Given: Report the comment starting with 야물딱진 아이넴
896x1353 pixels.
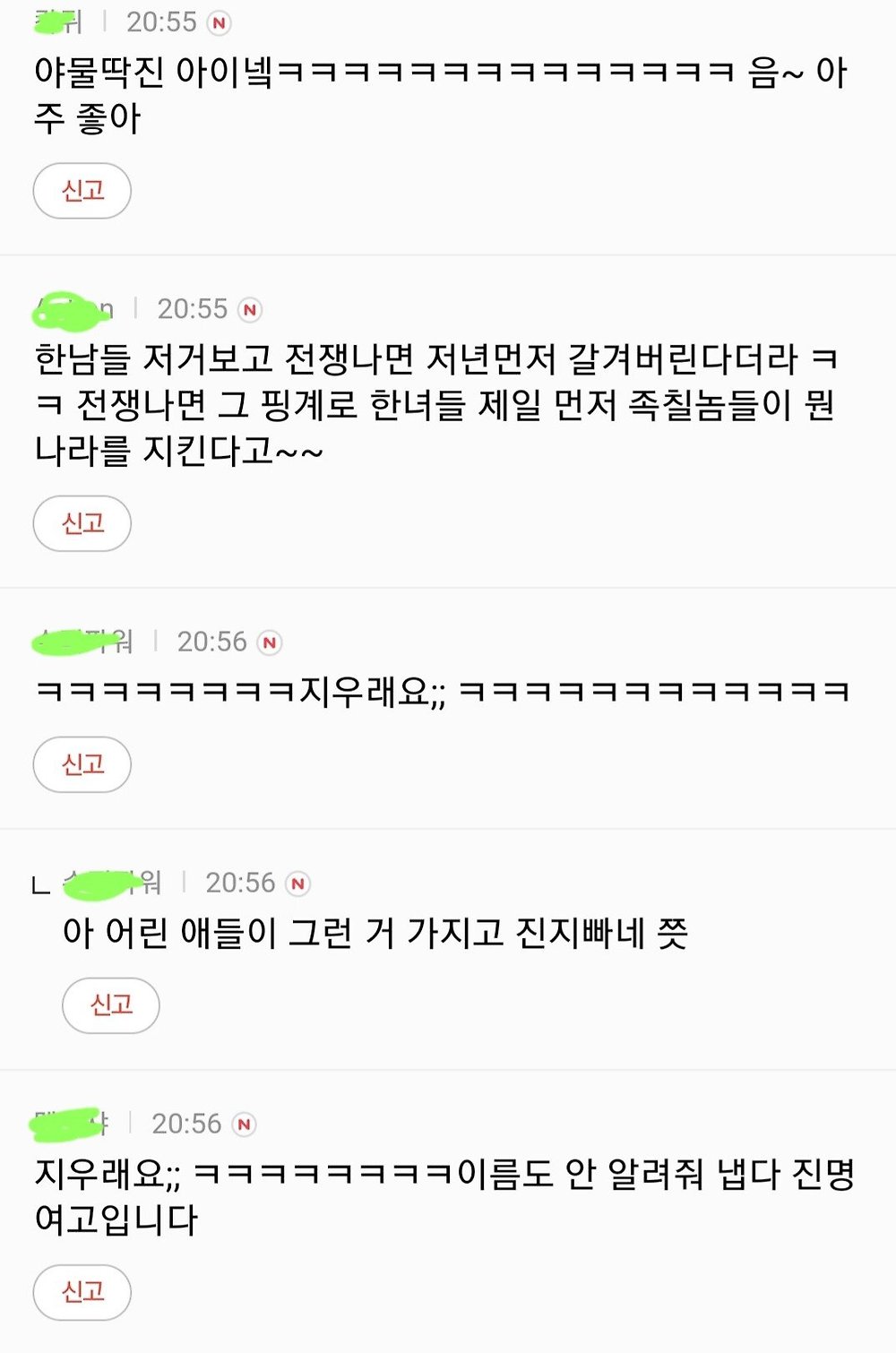Looking at the screenshot, I should coord(82,191).
